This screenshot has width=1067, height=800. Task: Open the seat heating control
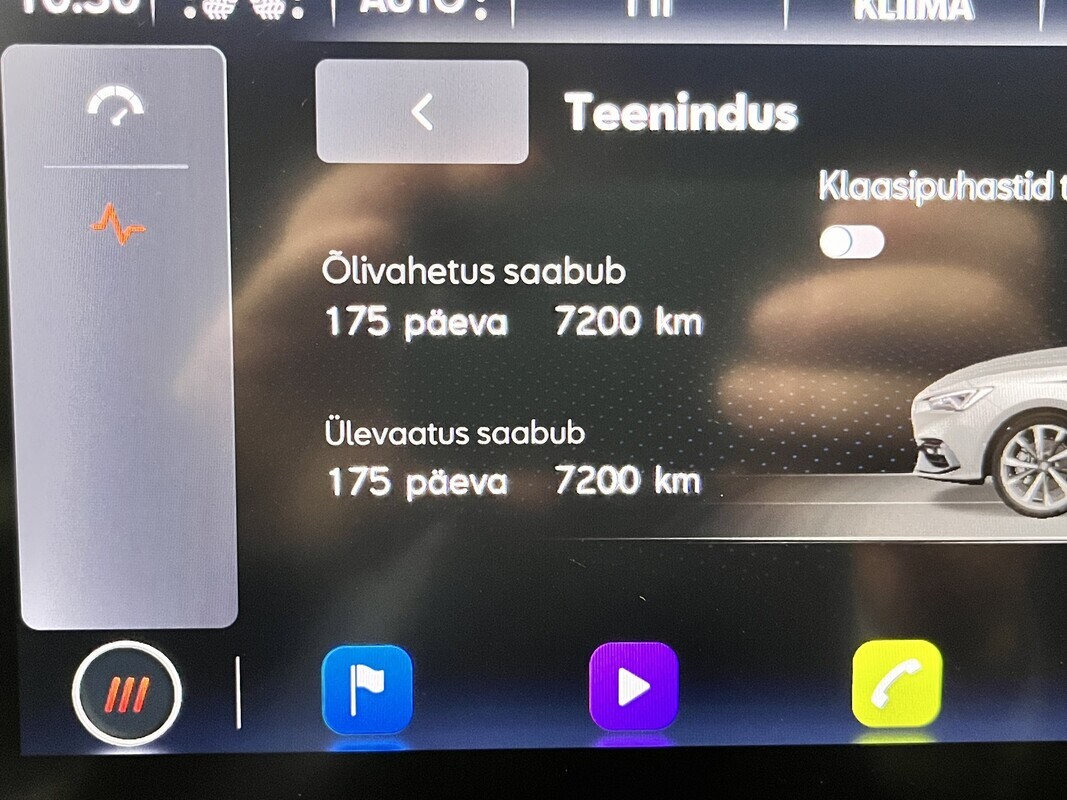tap(127, 693)
